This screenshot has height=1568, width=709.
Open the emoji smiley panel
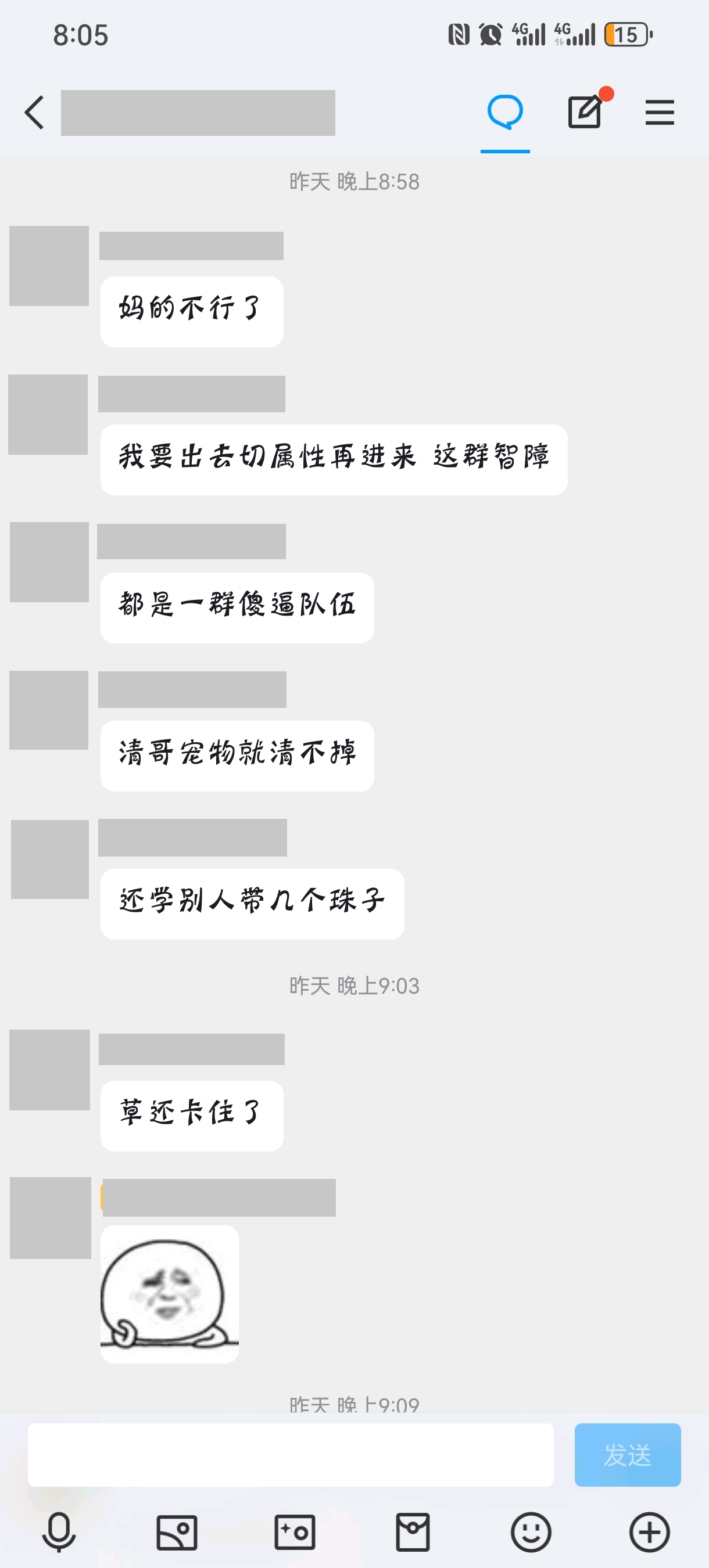[x=531, y=1531]
